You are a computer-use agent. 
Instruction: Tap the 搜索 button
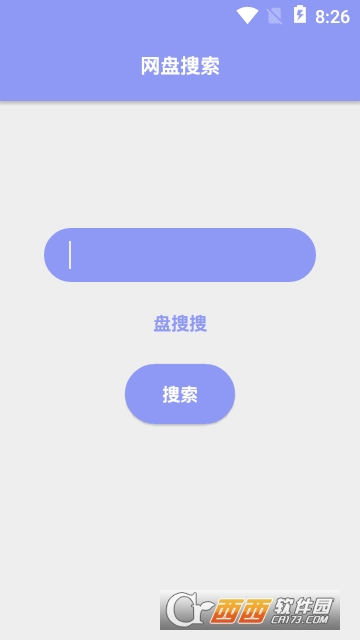[180, 394]
